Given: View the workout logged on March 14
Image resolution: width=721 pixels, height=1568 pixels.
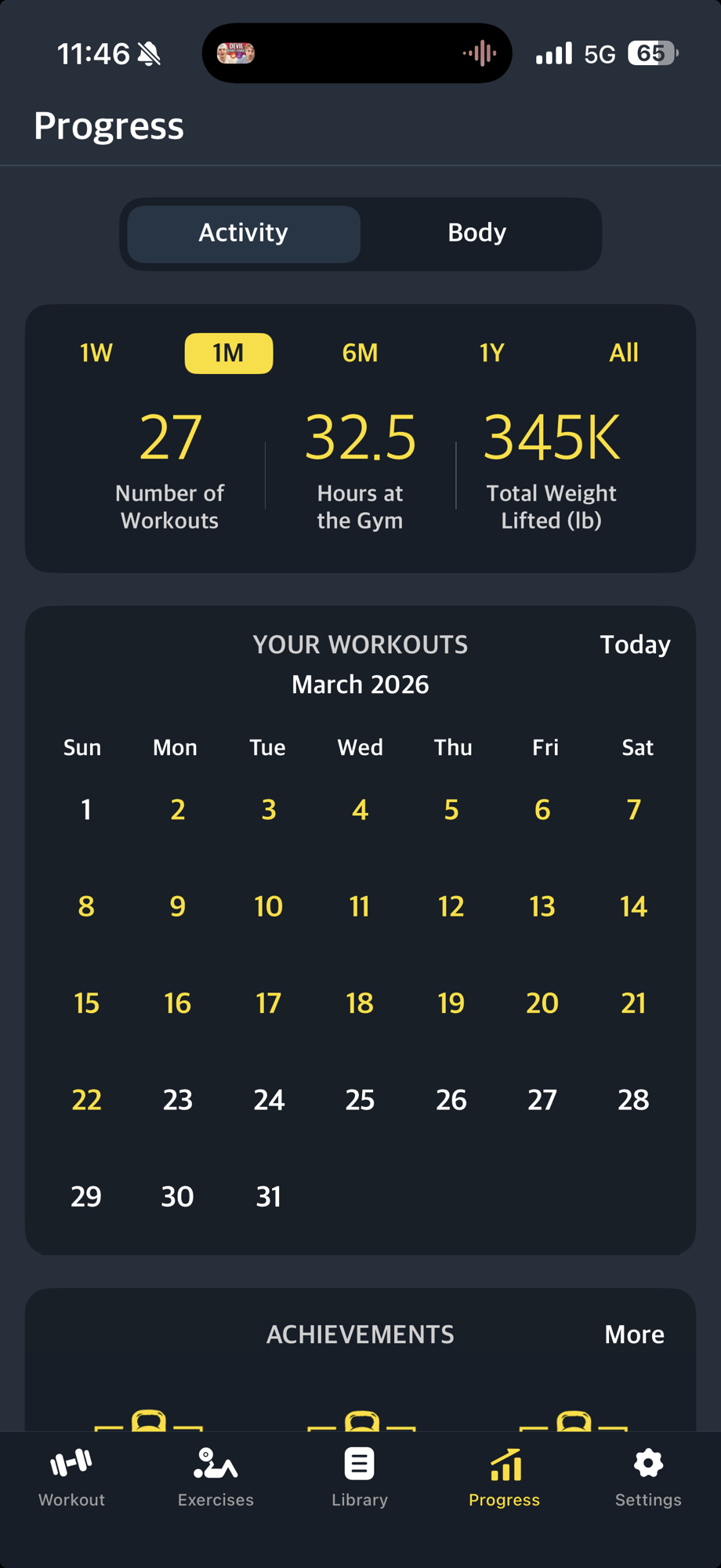Looking at the screenshot, I should tap(633, 907).
